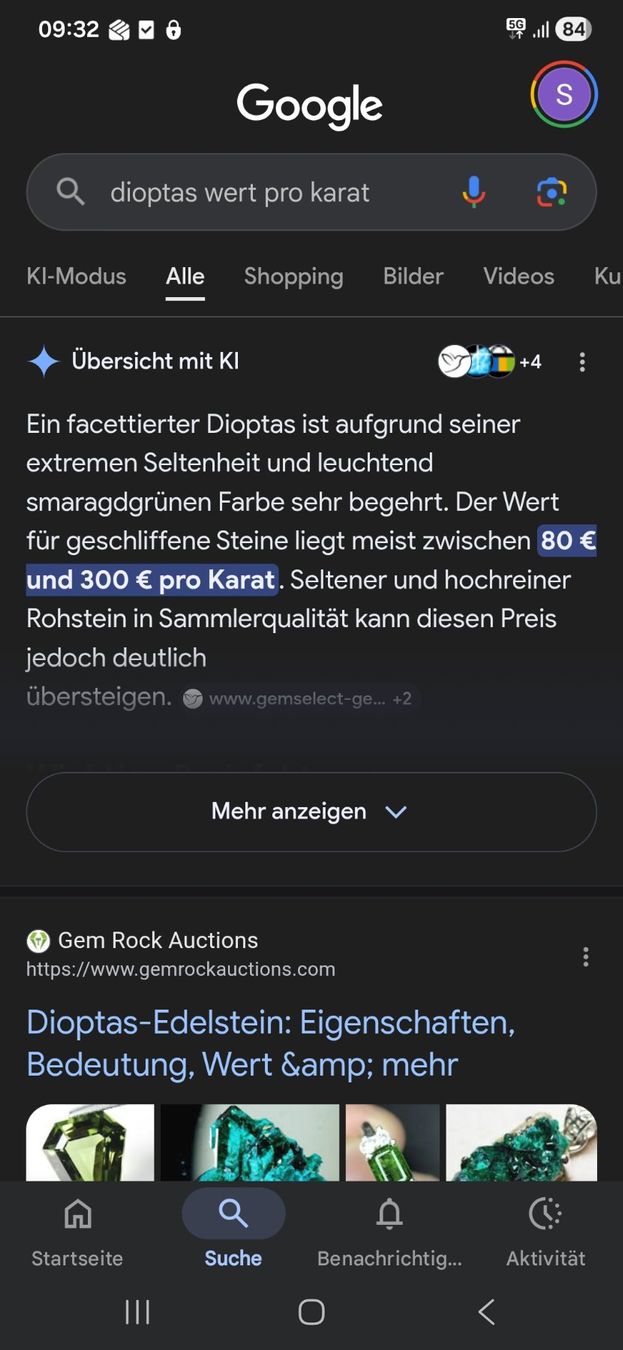Viewport: 623px width, 1350px height.
Task: Start voice search with the microphone
Action: [x=474, y=192]
